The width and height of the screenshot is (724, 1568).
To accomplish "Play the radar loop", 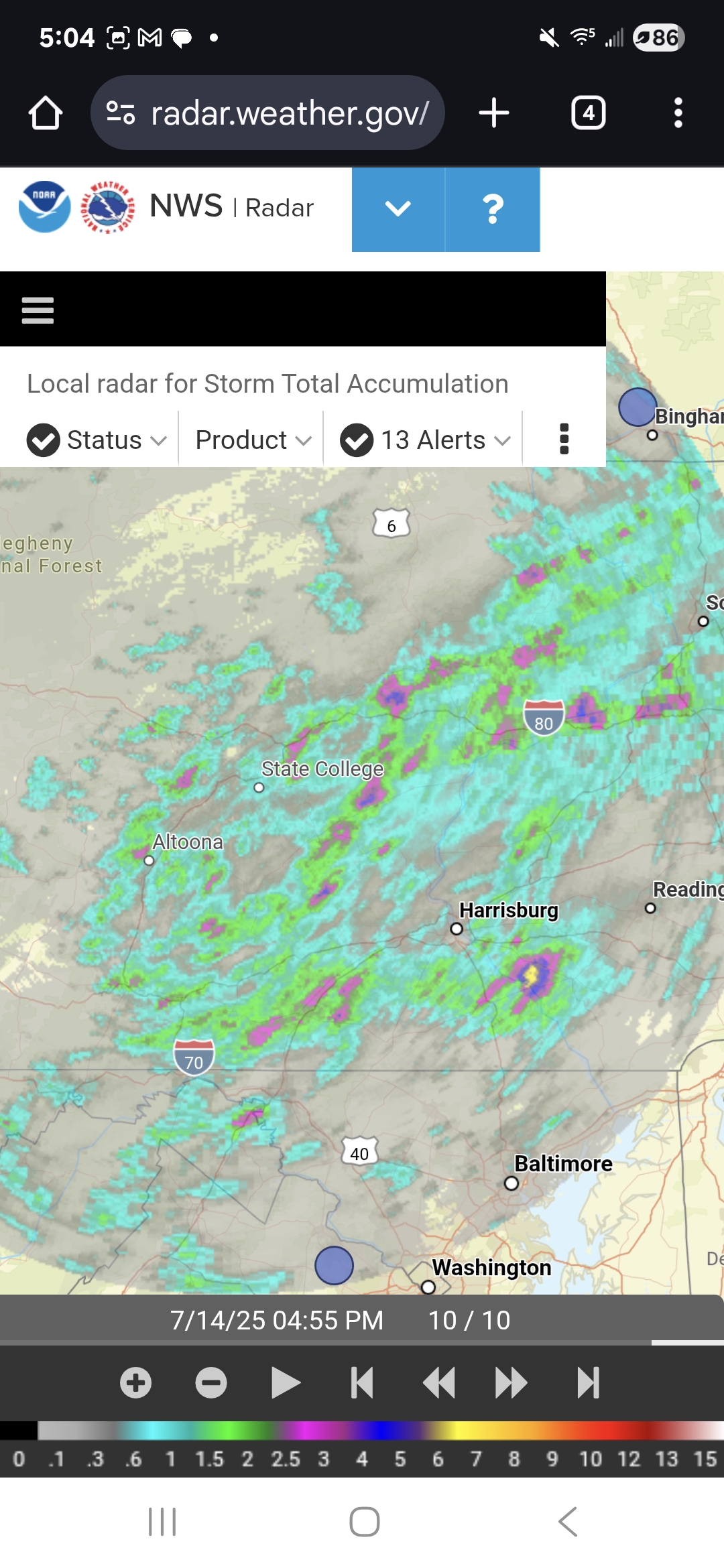I will (x=286, y=1382).
